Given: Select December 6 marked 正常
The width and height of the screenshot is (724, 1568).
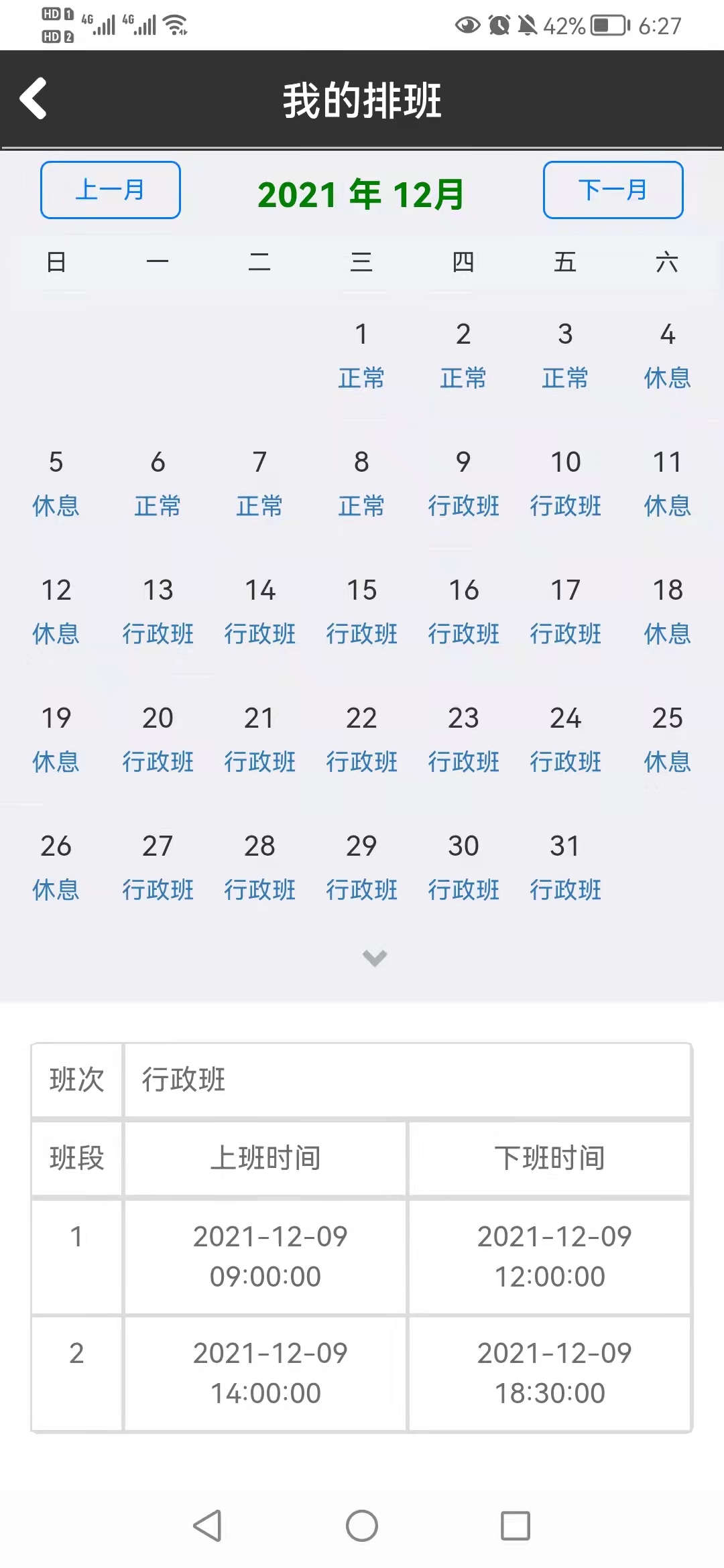Looking at the screenshot, I should tap(158, 483).
